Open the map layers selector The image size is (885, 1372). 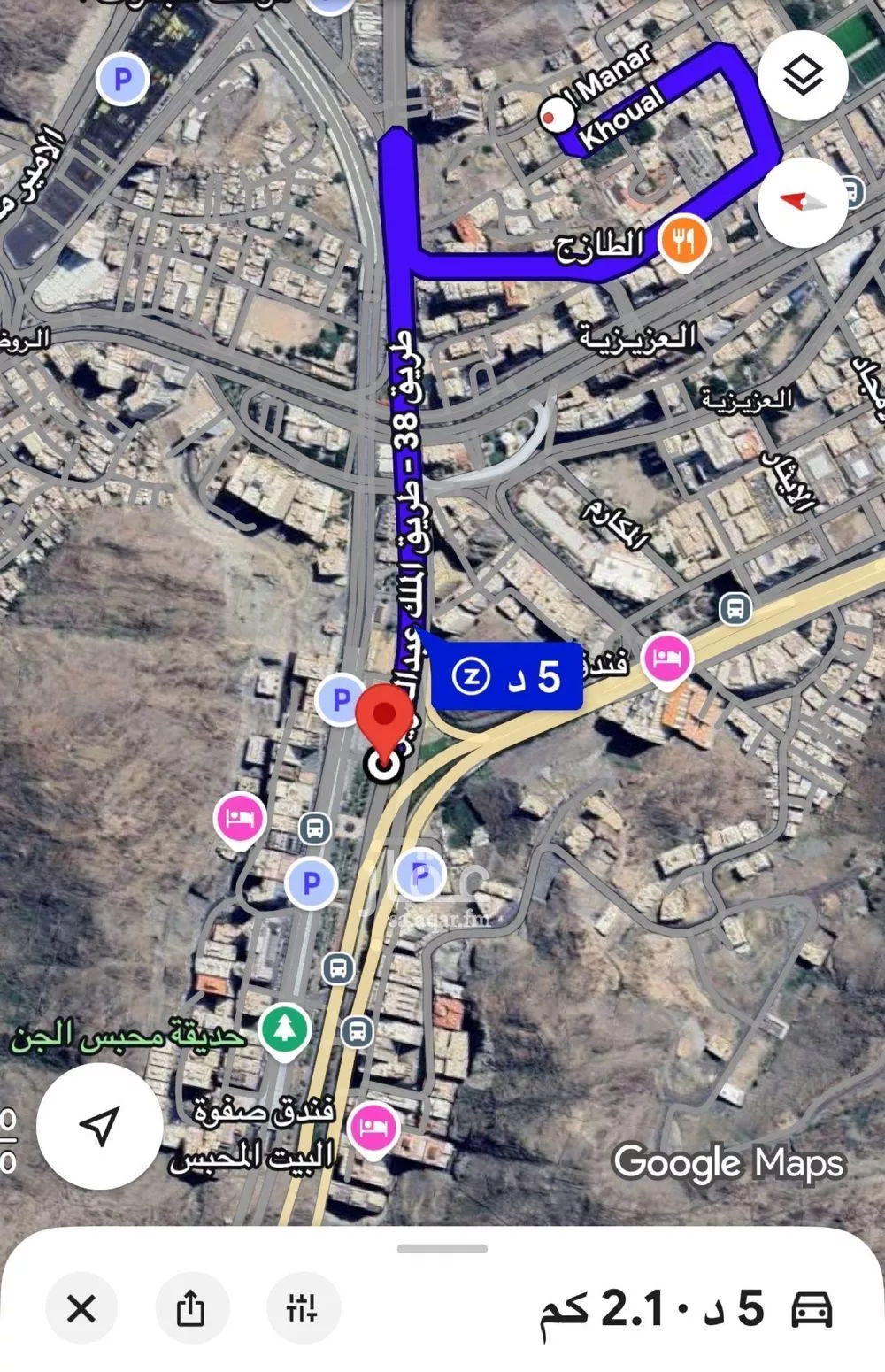pyautogui.click(x=802, y=75)
